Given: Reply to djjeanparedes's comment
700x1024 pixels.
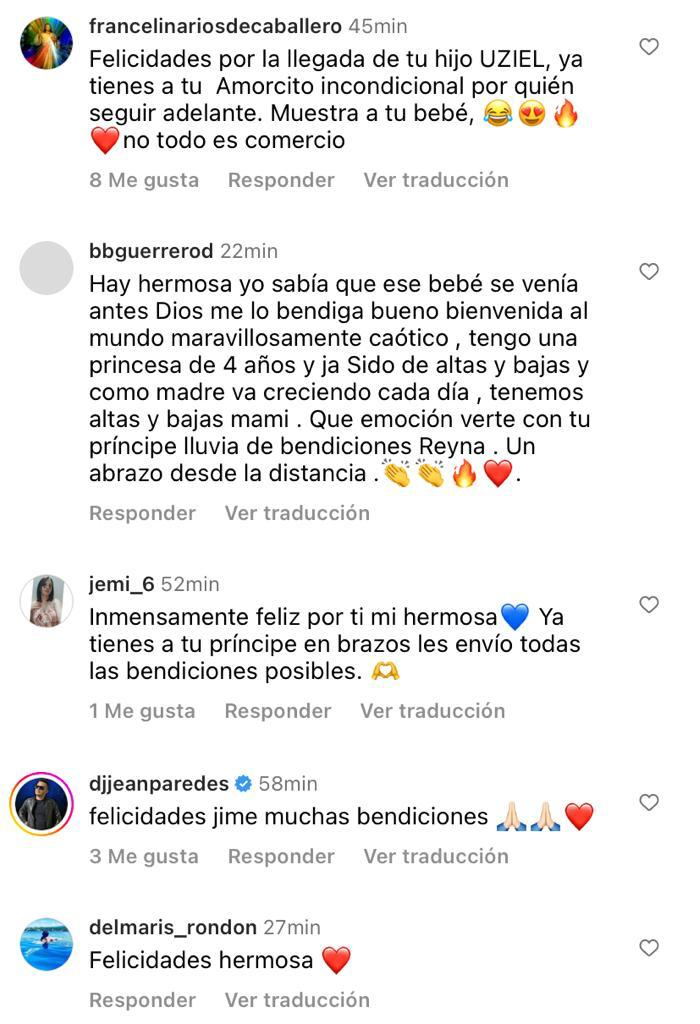Looking at the screenshot, I should tap(281, 856).
